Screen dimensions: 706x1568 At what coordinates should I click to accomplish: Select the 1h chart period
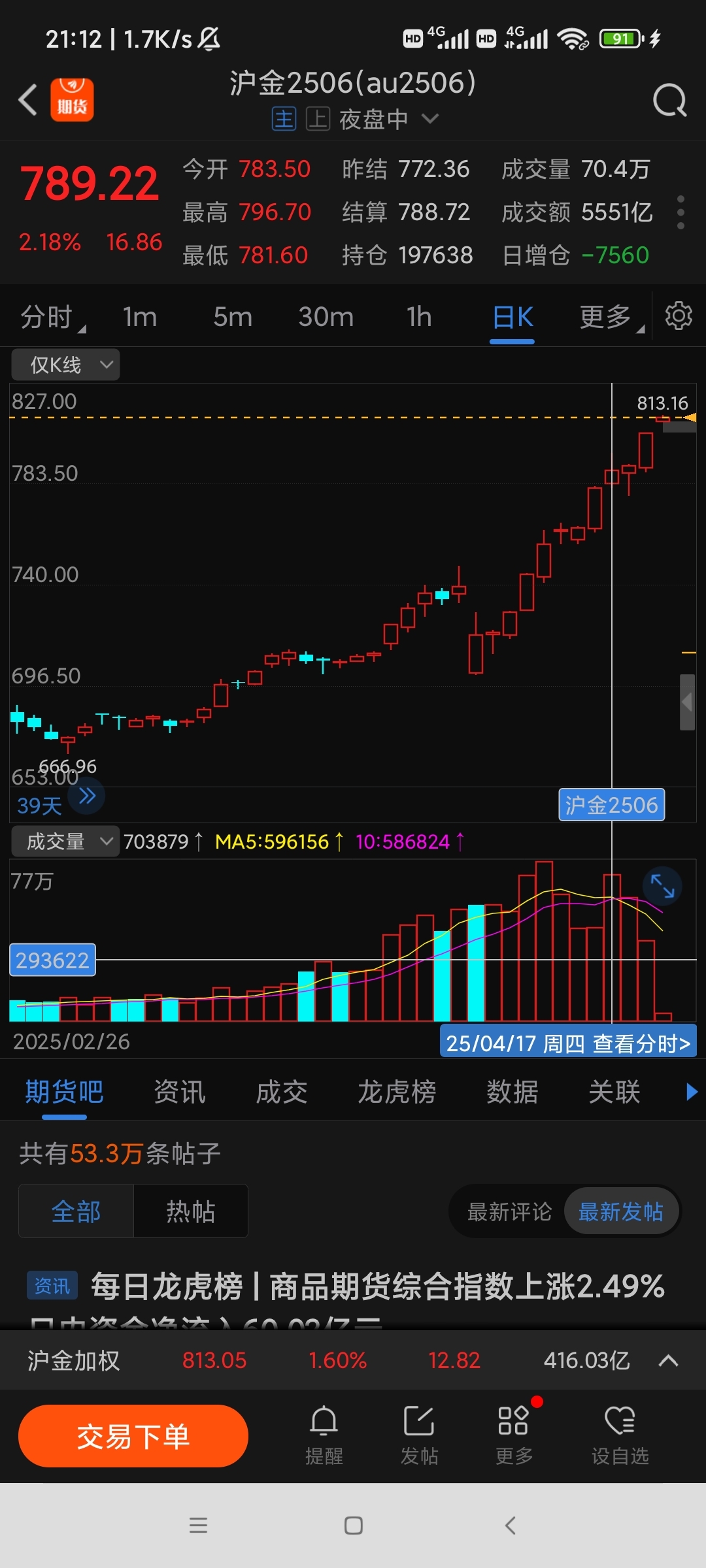point(419,318)
